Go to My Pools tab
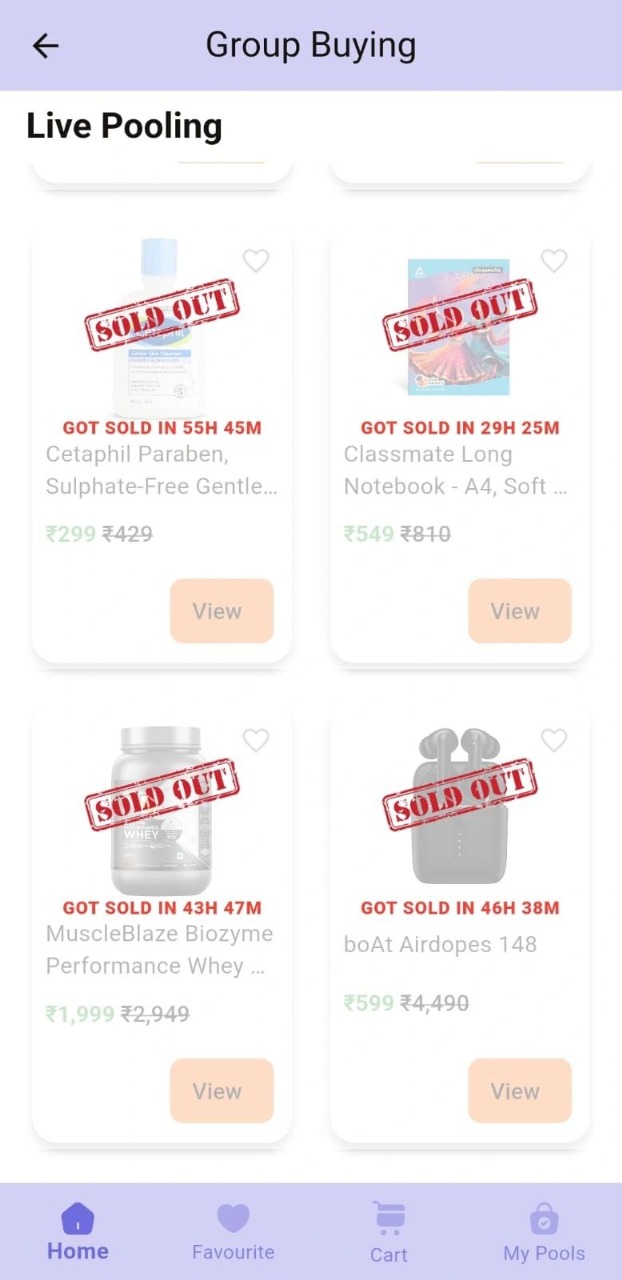 tap(544, 1233)
